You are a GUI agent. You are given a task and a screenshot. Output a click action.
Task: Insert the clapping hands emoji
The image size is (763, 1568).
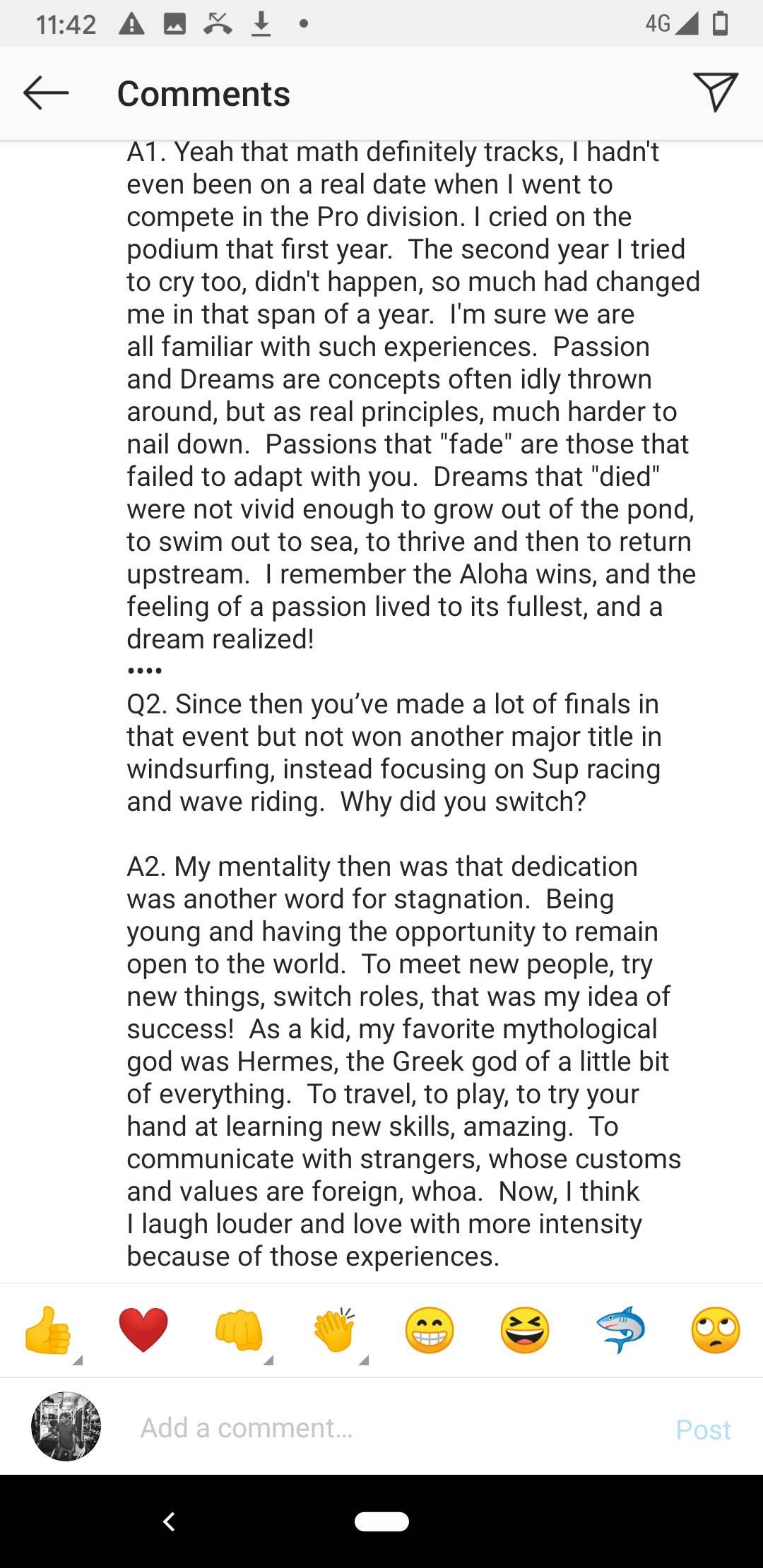click(334, 1330)
